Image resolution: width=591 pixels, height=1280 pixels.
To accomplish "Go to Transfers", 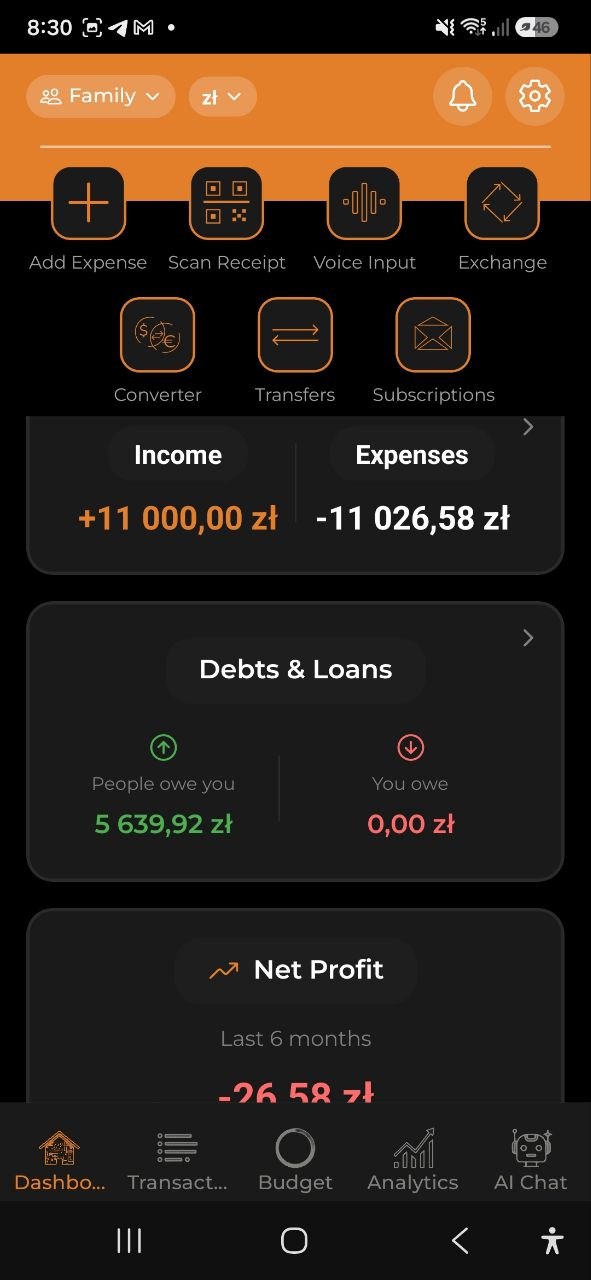I will pyautogui.click(x=295, y=351).
